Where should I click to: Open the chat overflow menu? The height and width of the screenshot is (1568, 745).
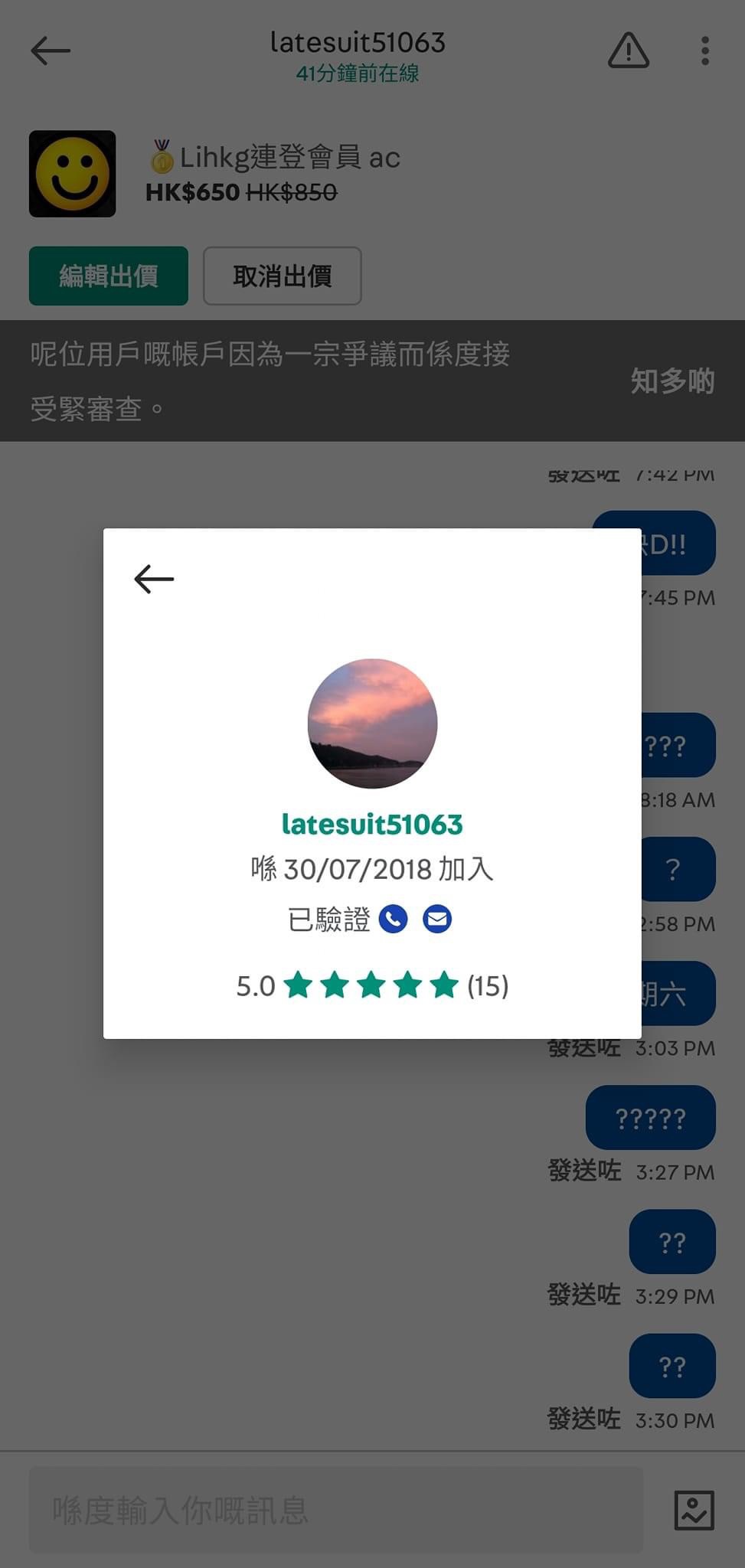704,51
